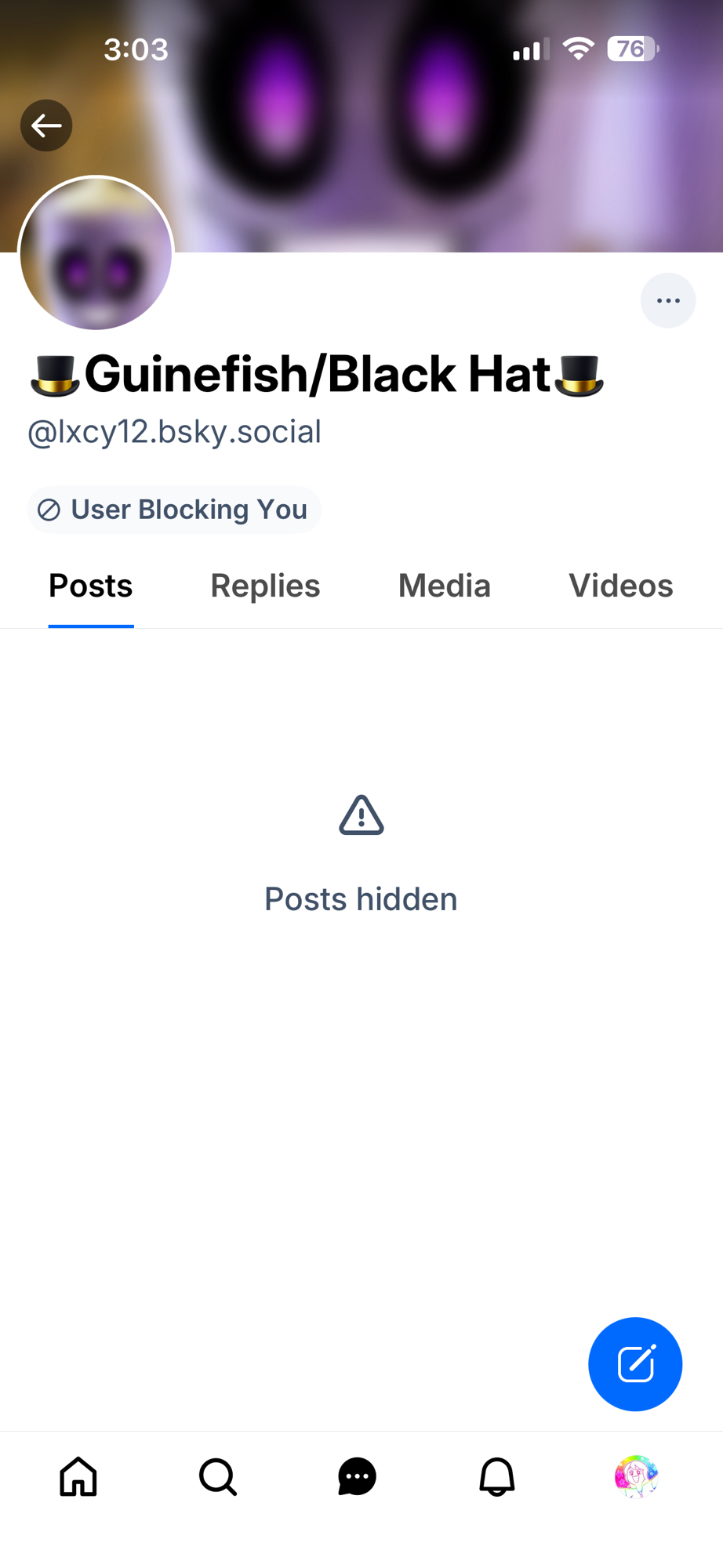This screenshot has width=723, height=1568.
Task: Open the chat messages section
Action: point(358,1477)
